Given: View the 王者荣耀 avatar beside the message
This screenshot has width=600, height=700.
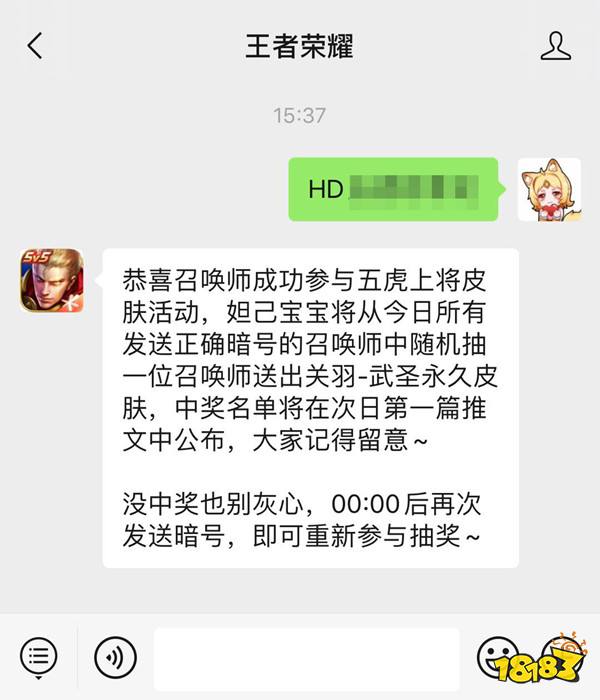Looking at the screenshot, I should point(52,281).
